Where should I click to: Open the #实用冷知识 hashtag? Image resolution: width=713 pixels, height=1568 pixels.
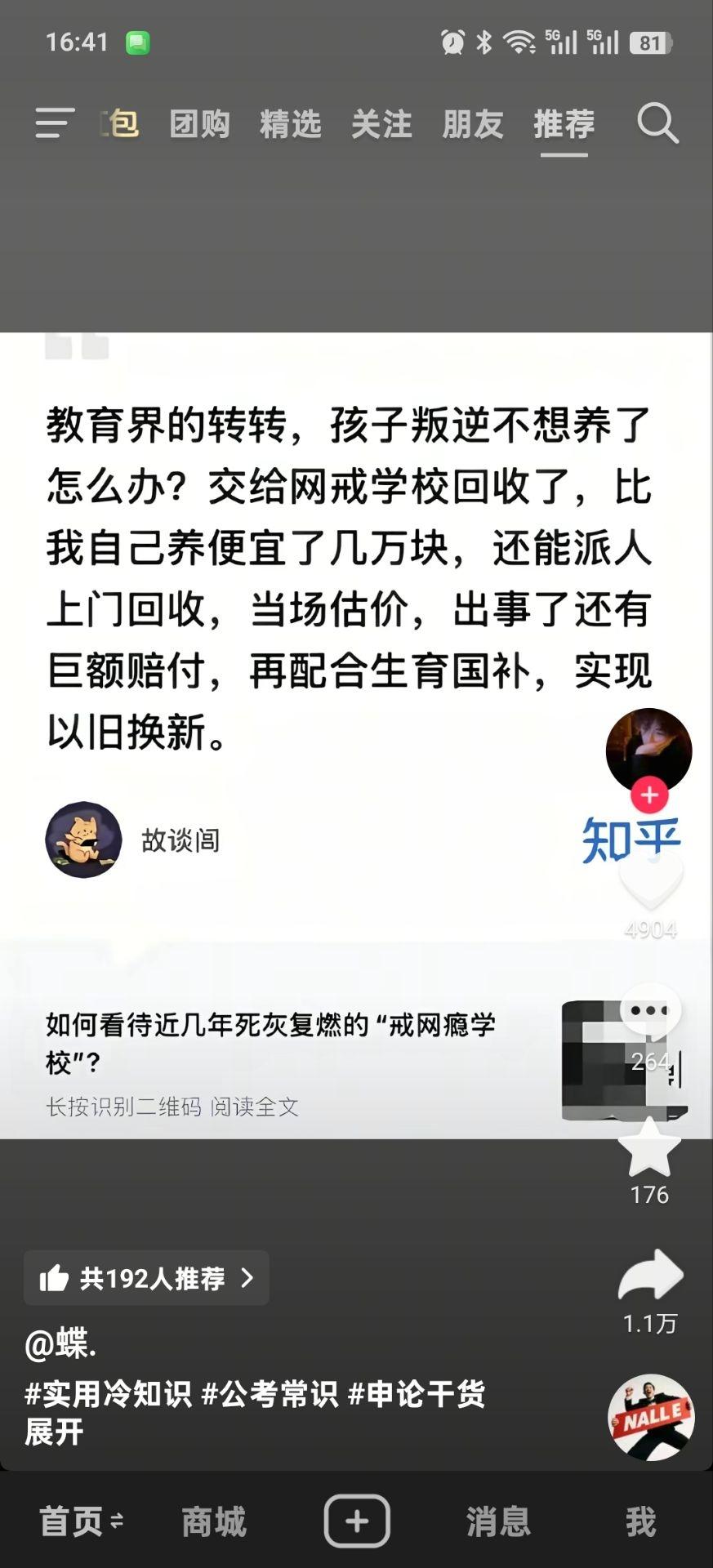(108, 1394)
